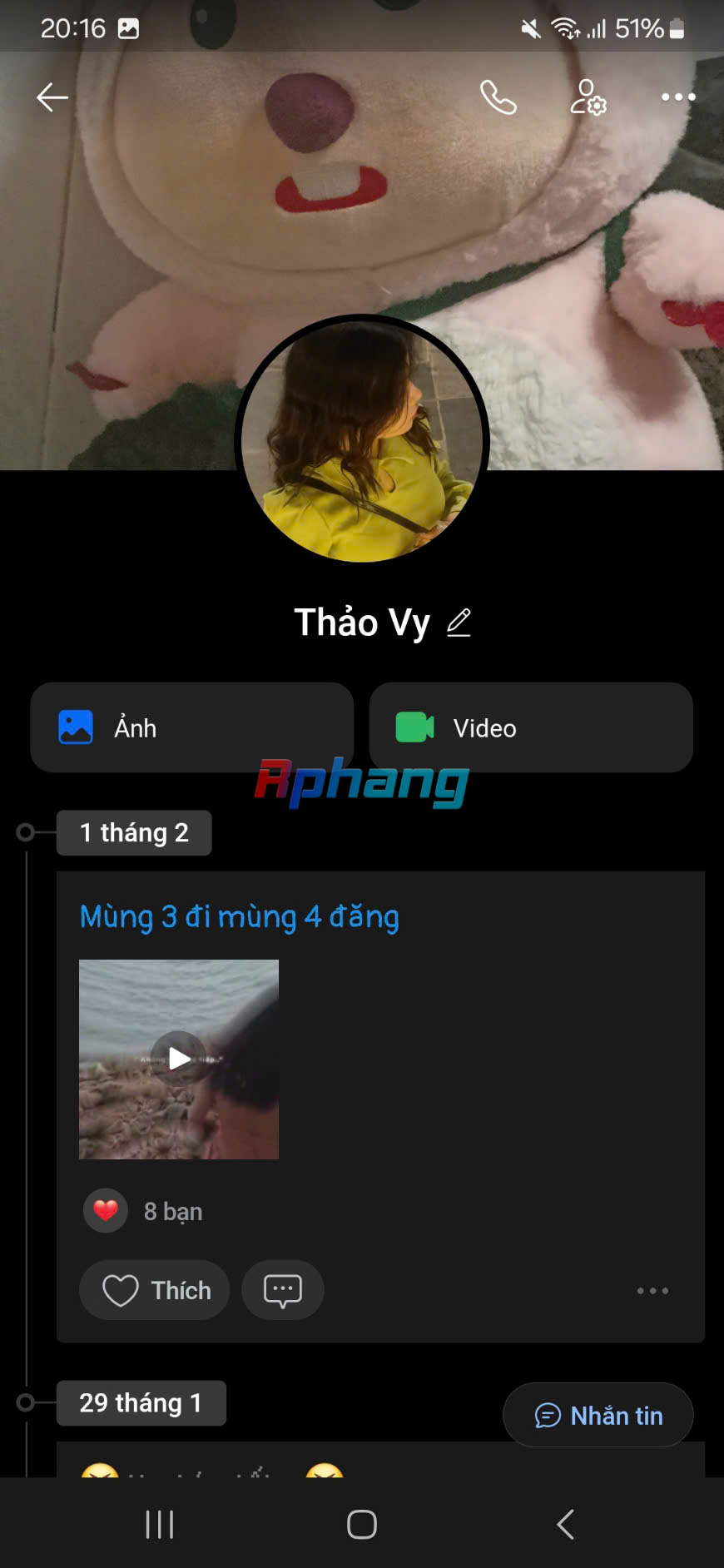Go to the home screen
This screenshot has width=724, height=1568.
tap(362, 1524)
